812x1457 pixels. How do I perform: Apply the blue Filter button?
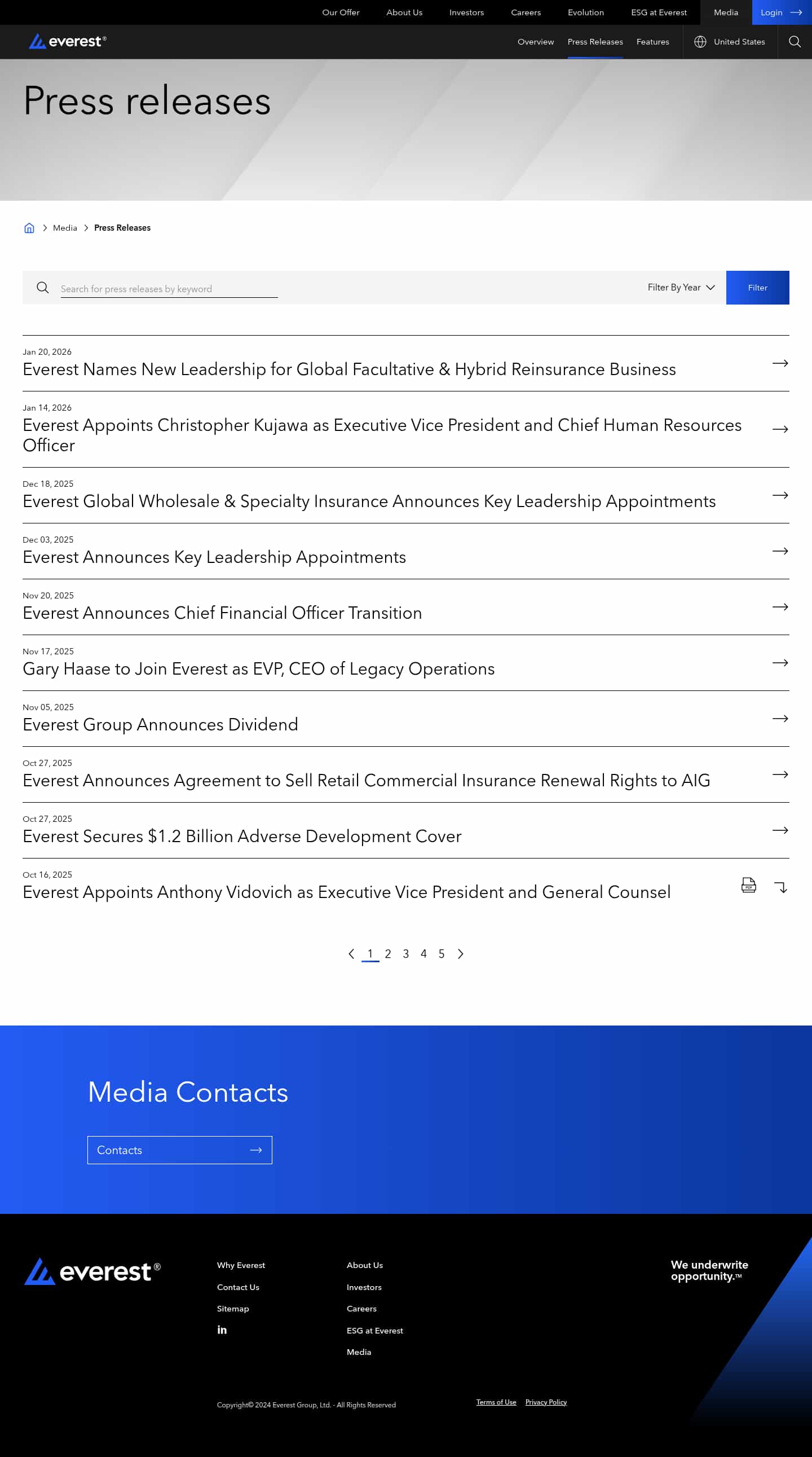[757, 287]
